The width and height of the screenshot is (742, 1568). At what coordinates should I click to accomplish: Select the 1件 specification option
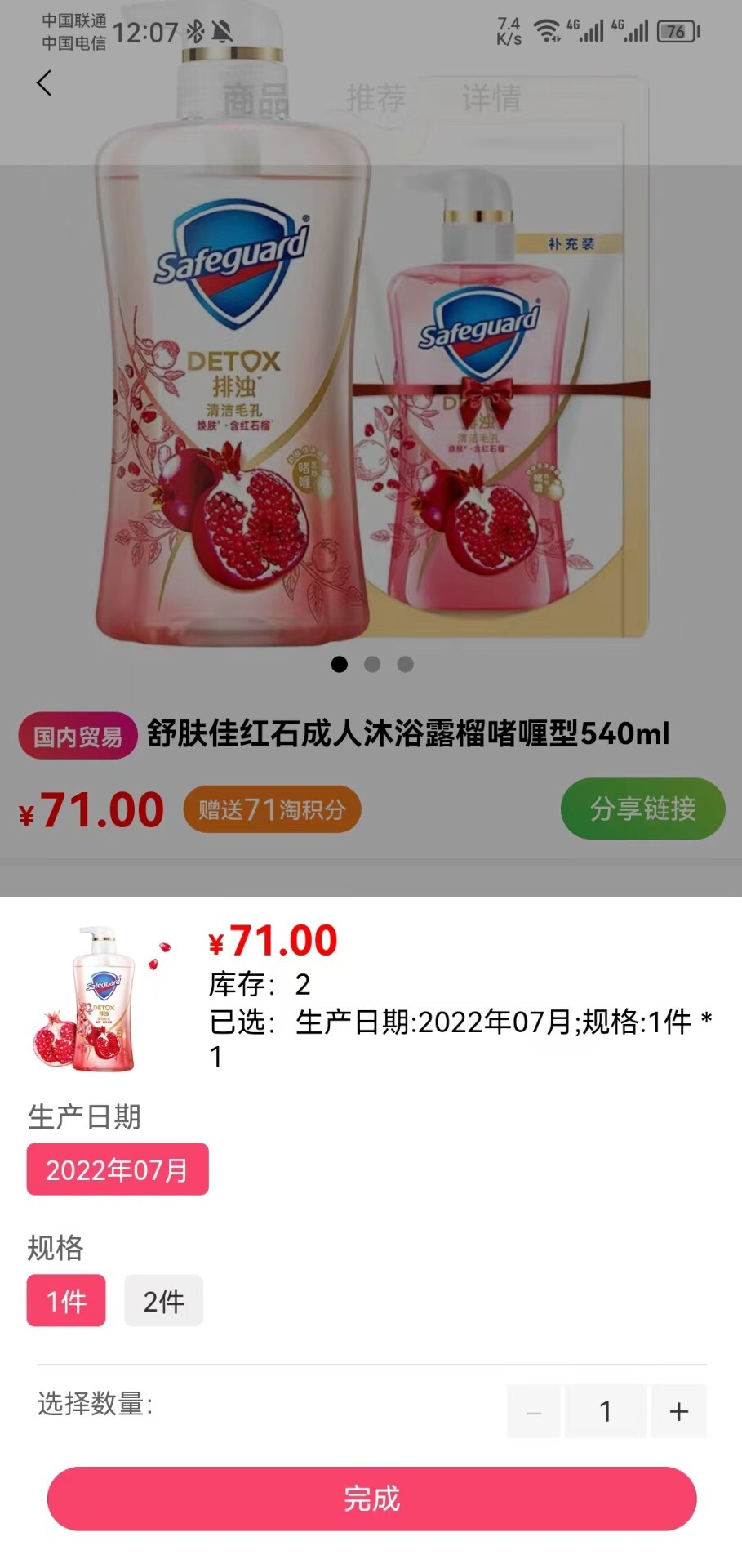(x=66, y=1301)
